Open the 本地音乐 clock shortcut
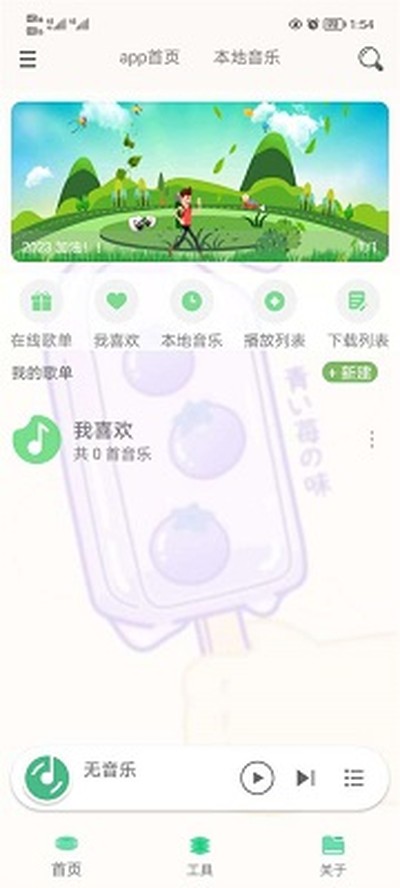 coord(192,314)
